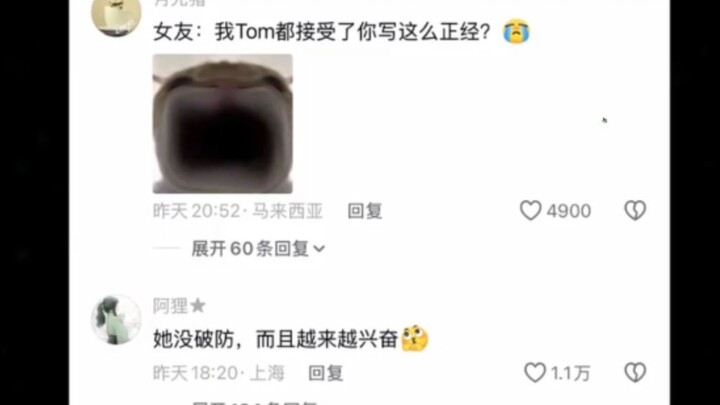Like 阿狸's comment with 1.1万 likes
The image size is (720, 405).
pyautogui.click(x=536, y=372)
